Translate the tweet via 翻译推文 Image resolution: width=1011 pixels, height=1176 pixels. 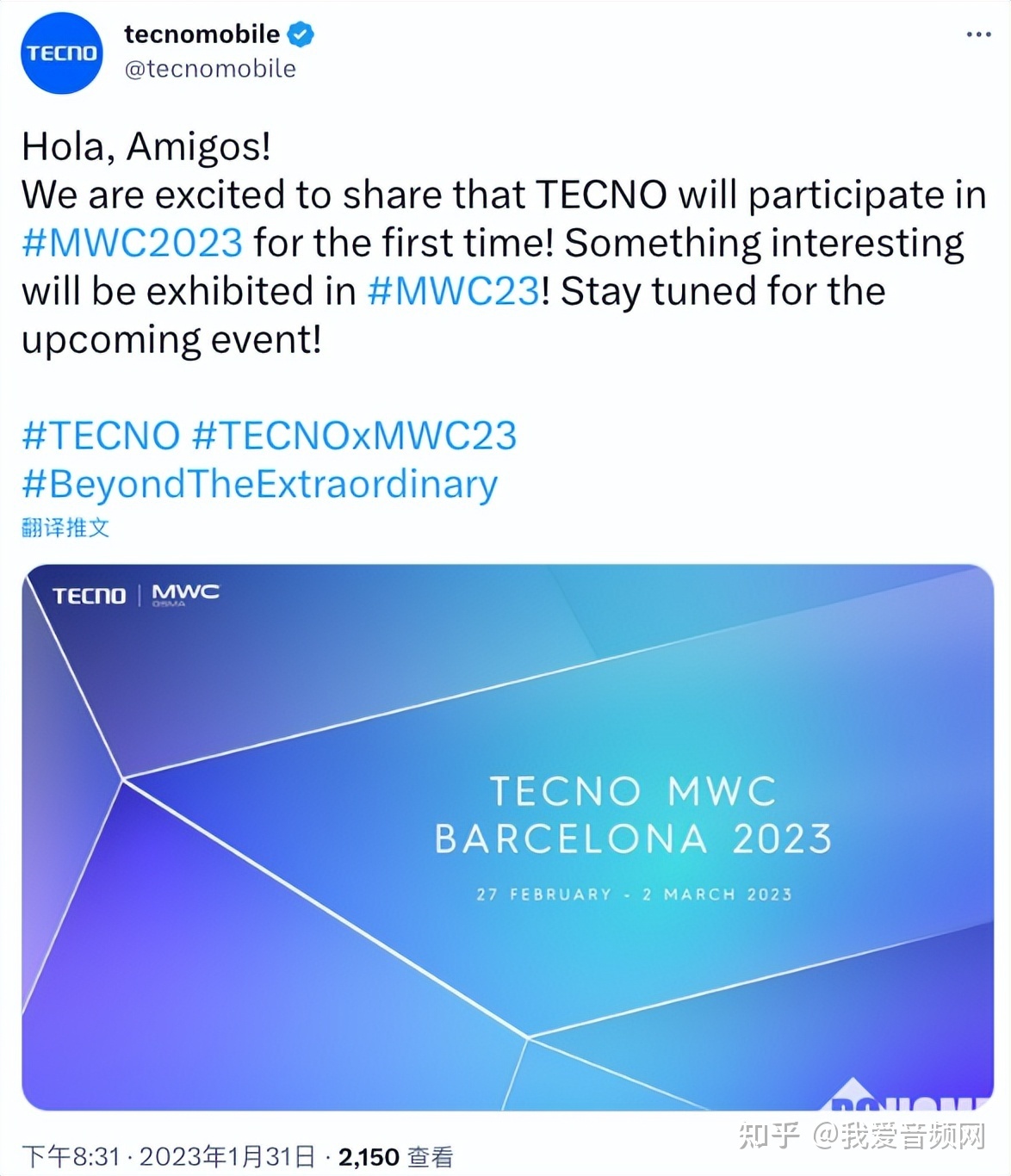coord(65,528)
